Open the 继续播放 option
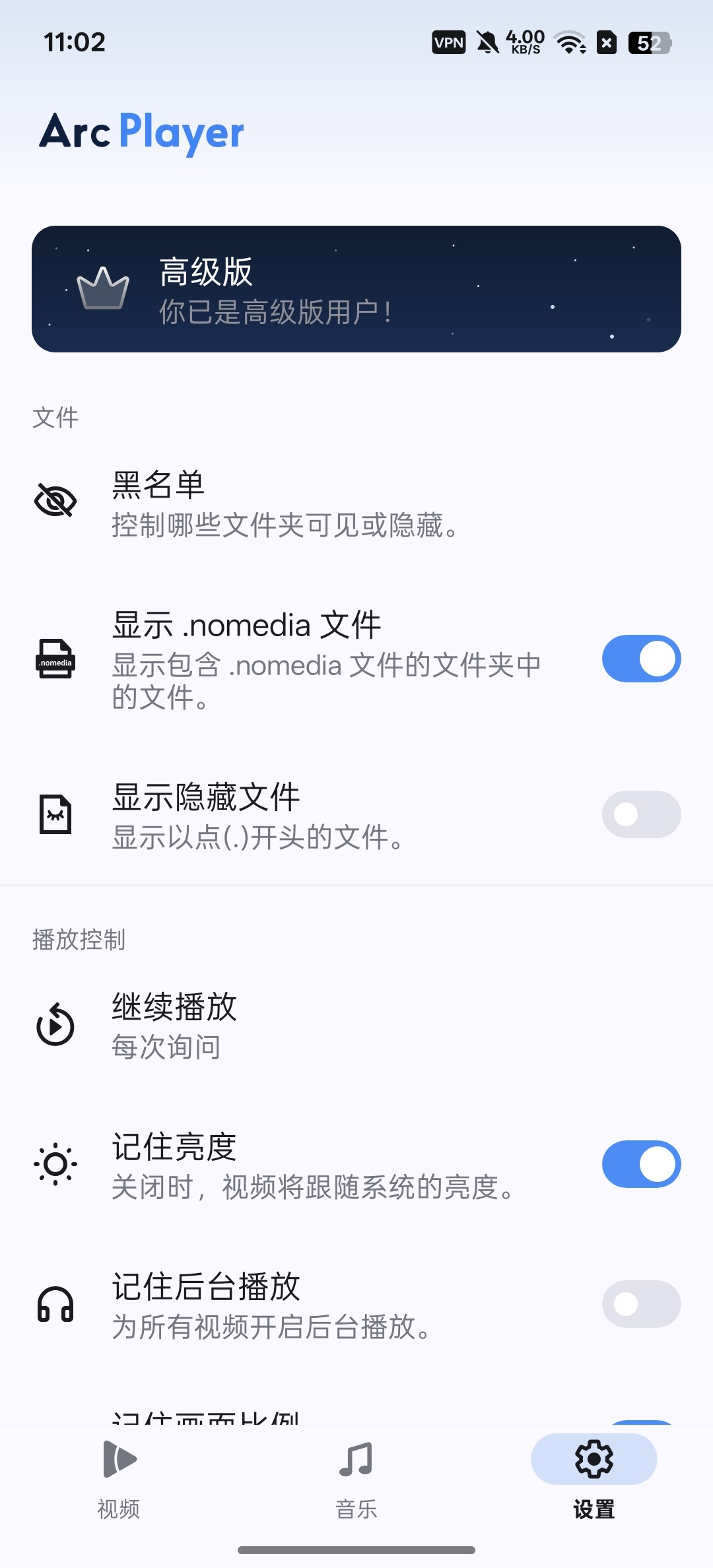Screen dimensions: 713x1568 pos(356,1026)
